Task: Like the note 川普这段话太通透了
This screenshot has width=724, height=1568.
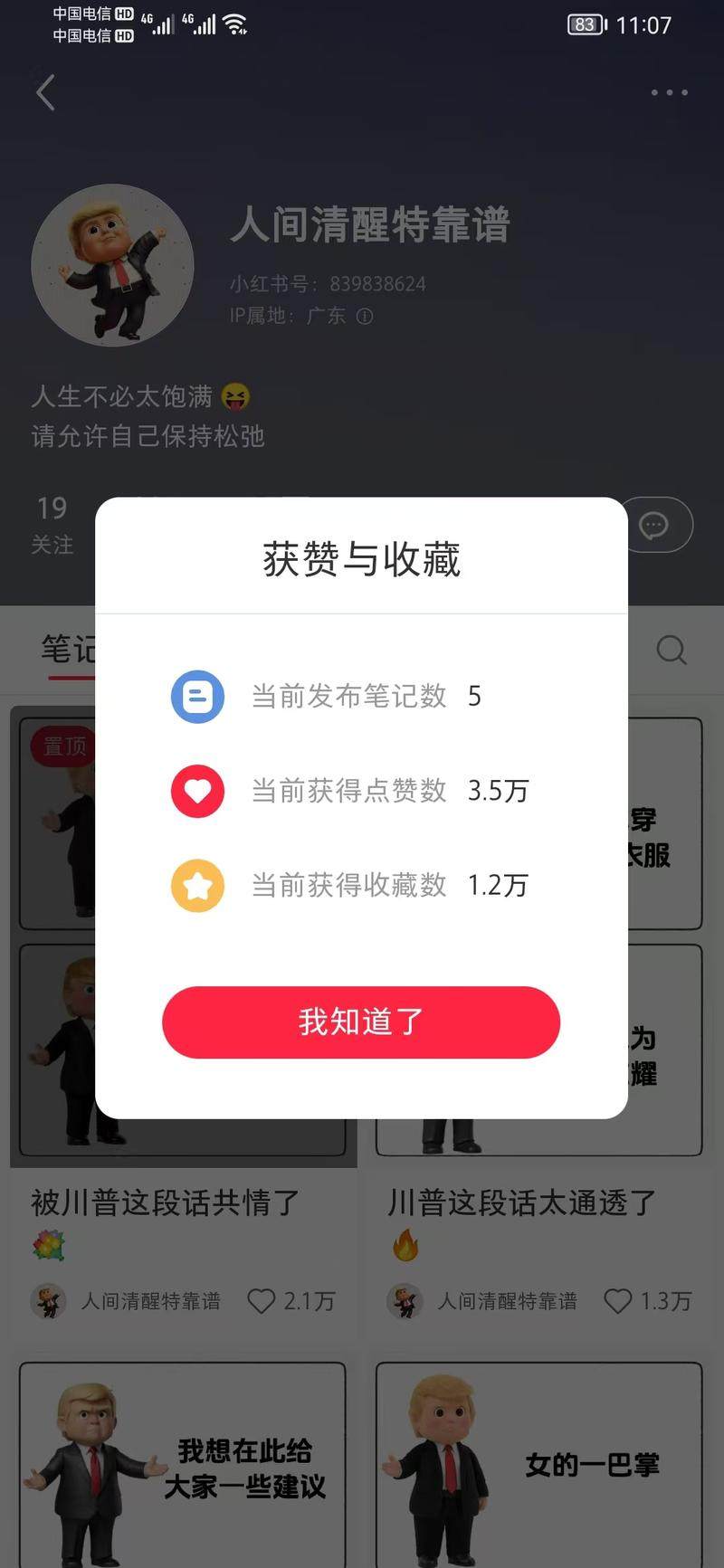Action: coord(618,1301)
